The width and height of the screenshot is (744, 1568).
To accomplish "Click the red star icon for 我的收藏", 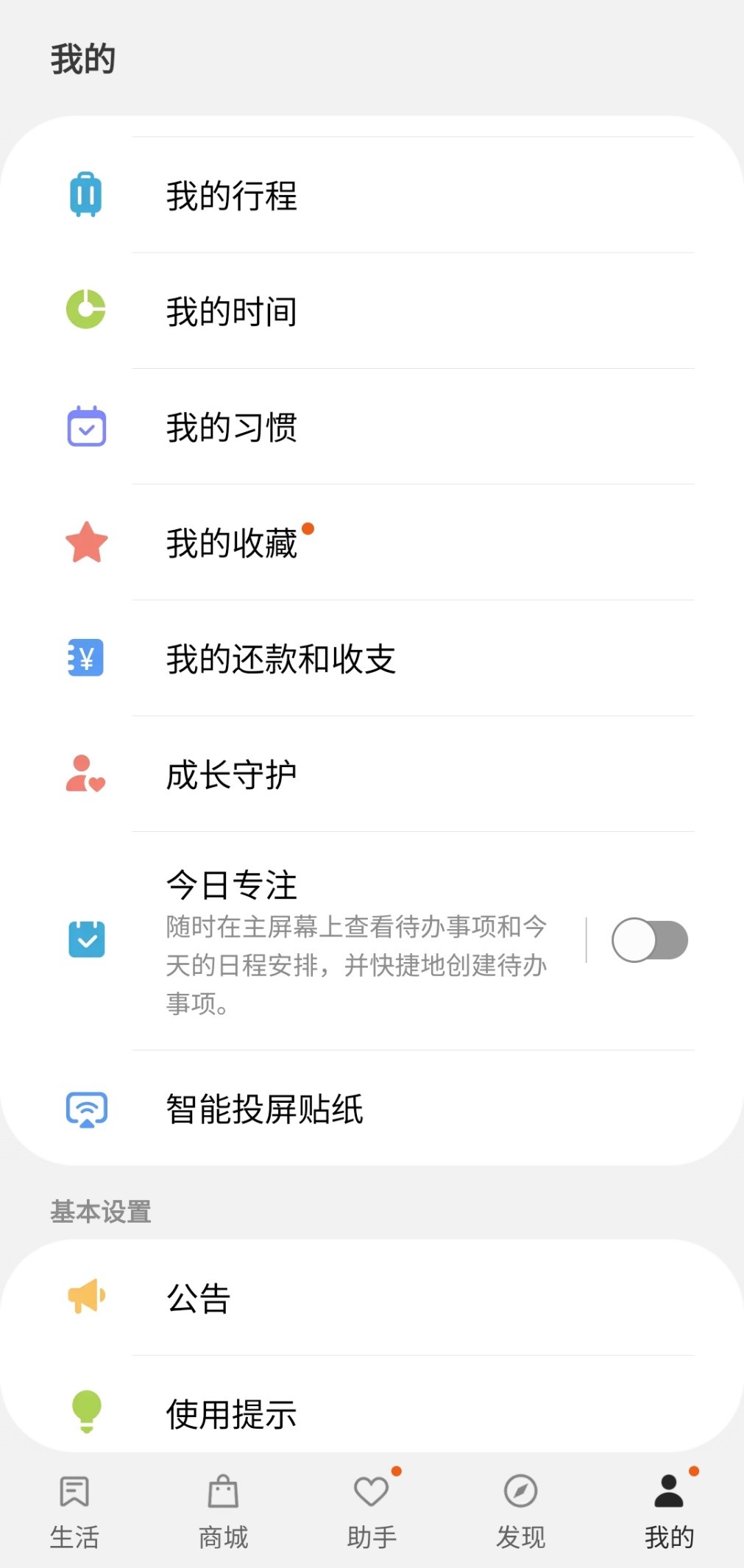I will click(85, 542).
